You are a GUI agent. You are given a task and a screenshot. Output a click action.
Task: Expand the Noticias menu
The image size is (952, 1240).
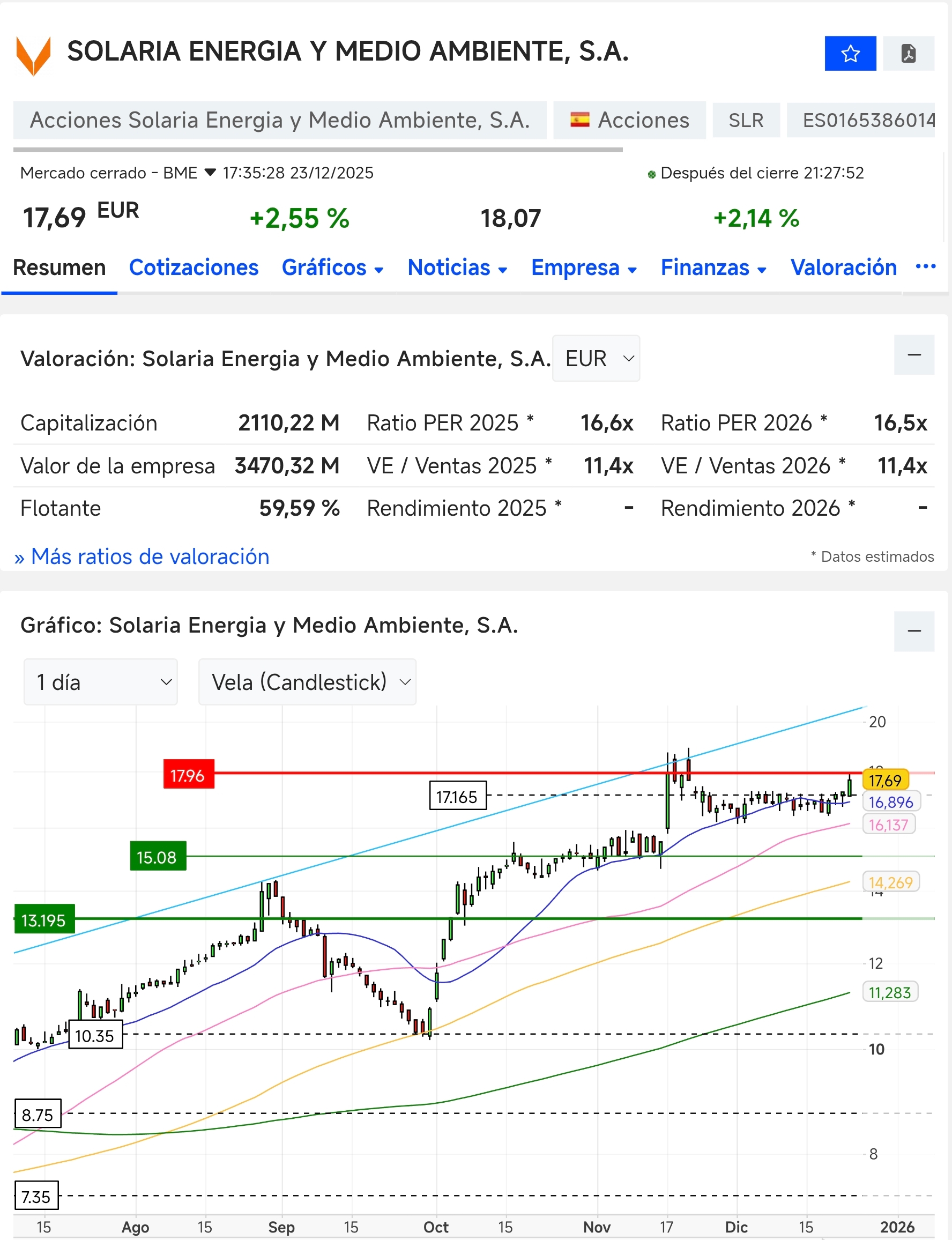click(457, 268)
